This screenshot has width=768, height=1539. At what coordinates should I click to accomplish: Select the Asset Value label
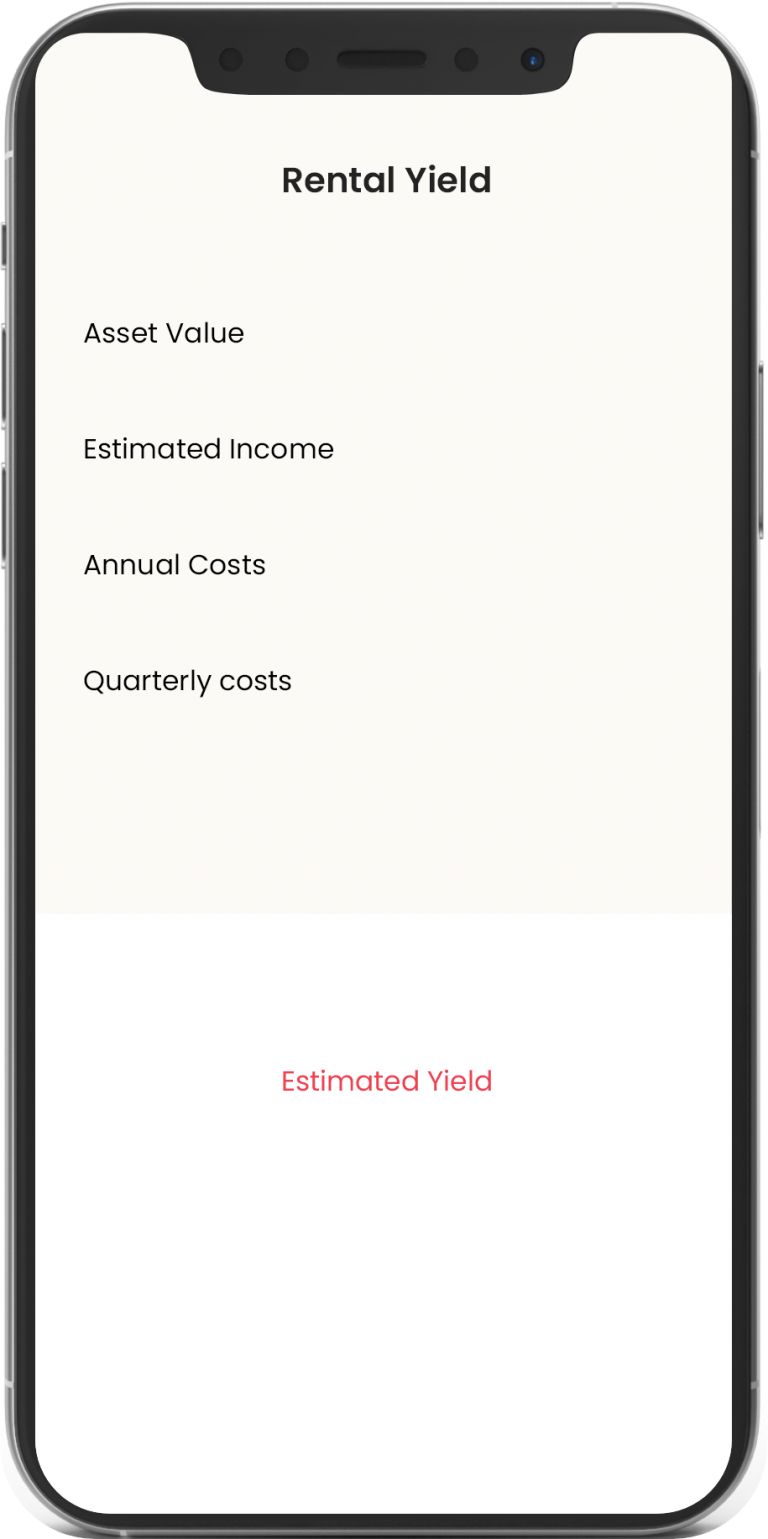pos(163,333)
